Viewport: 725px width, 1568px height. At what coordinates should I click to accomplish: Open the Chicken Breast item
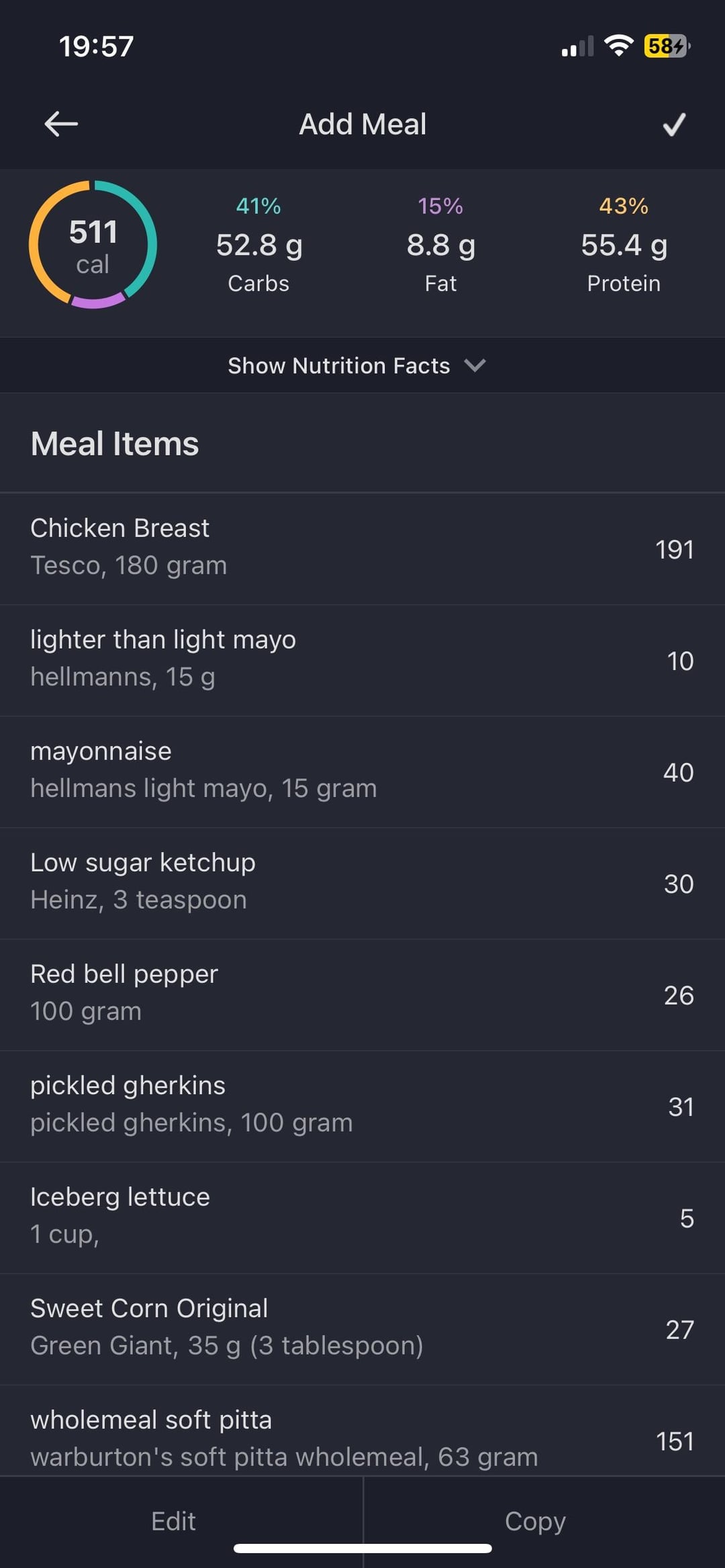(362, 549)
